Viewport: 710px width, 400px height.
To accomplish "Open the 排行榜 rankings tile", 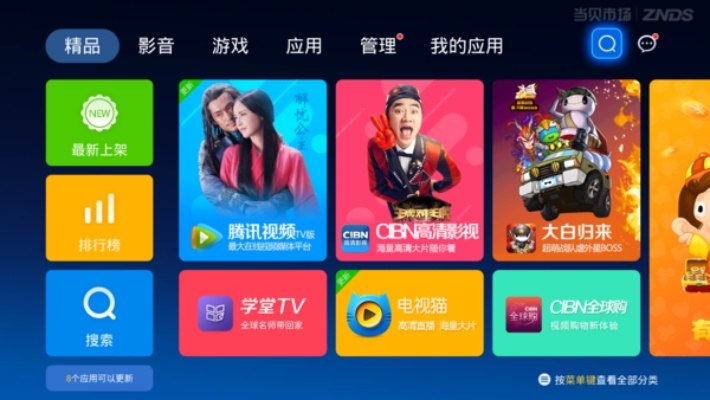I will click(99, 218).
